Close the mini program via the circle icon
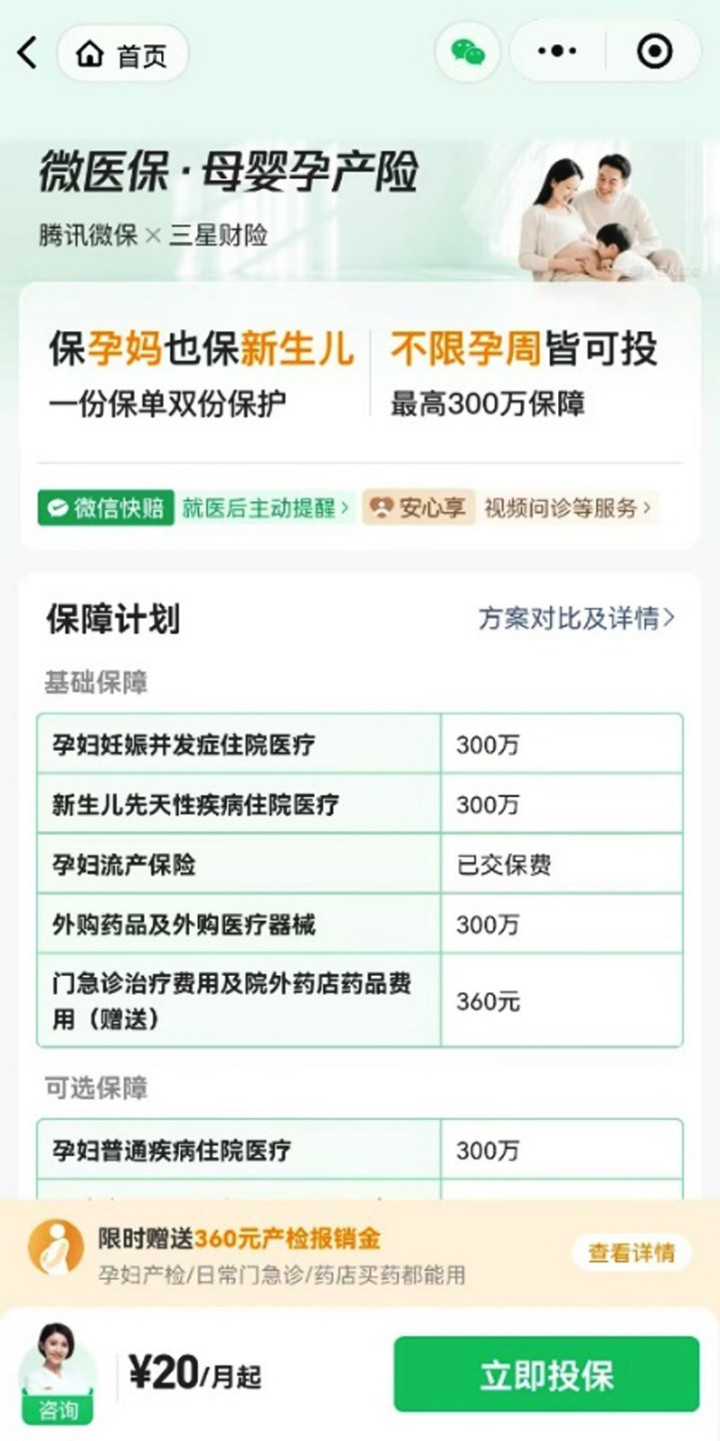Image resolution: width=720 pixels, height=1441 pixels. point(654,52)
